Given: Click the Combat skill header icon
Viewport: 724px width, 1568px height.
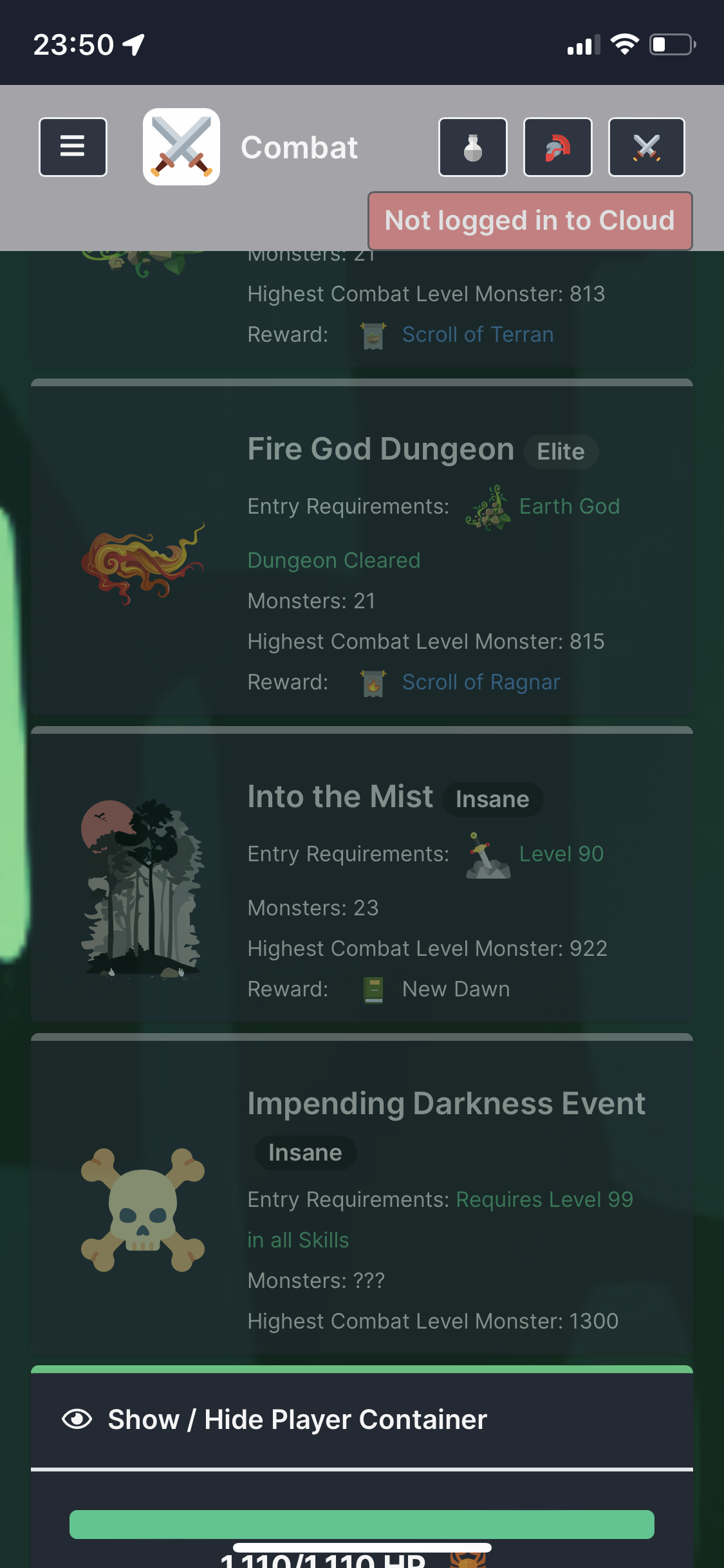Looking at the screenshot, I should tap(181, 147).
